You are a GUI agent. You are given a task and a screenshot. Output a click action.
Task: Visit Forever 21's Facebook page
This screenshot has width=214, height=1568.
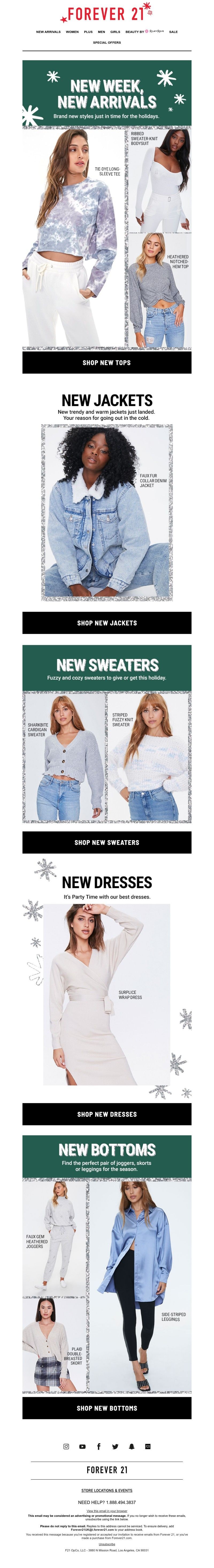click(x=98, y=1446)
